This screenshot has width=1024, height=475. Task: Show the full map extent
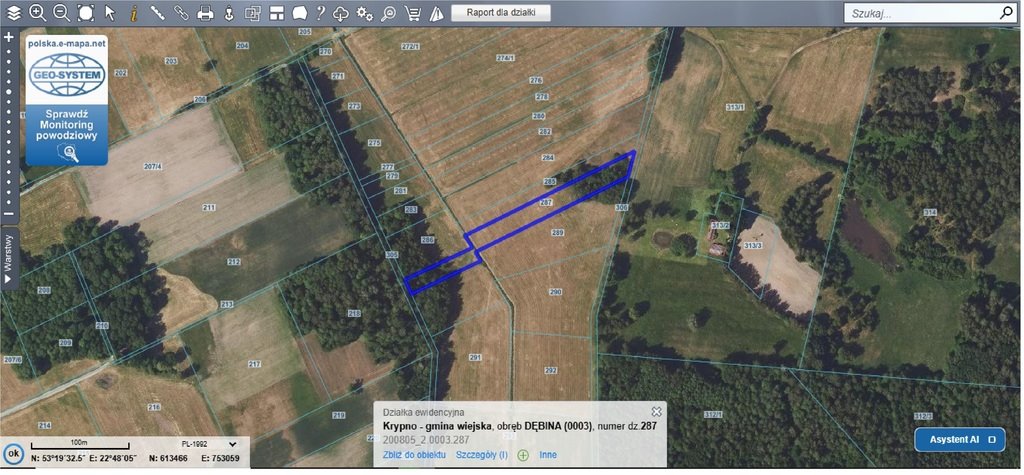(85, 13)
